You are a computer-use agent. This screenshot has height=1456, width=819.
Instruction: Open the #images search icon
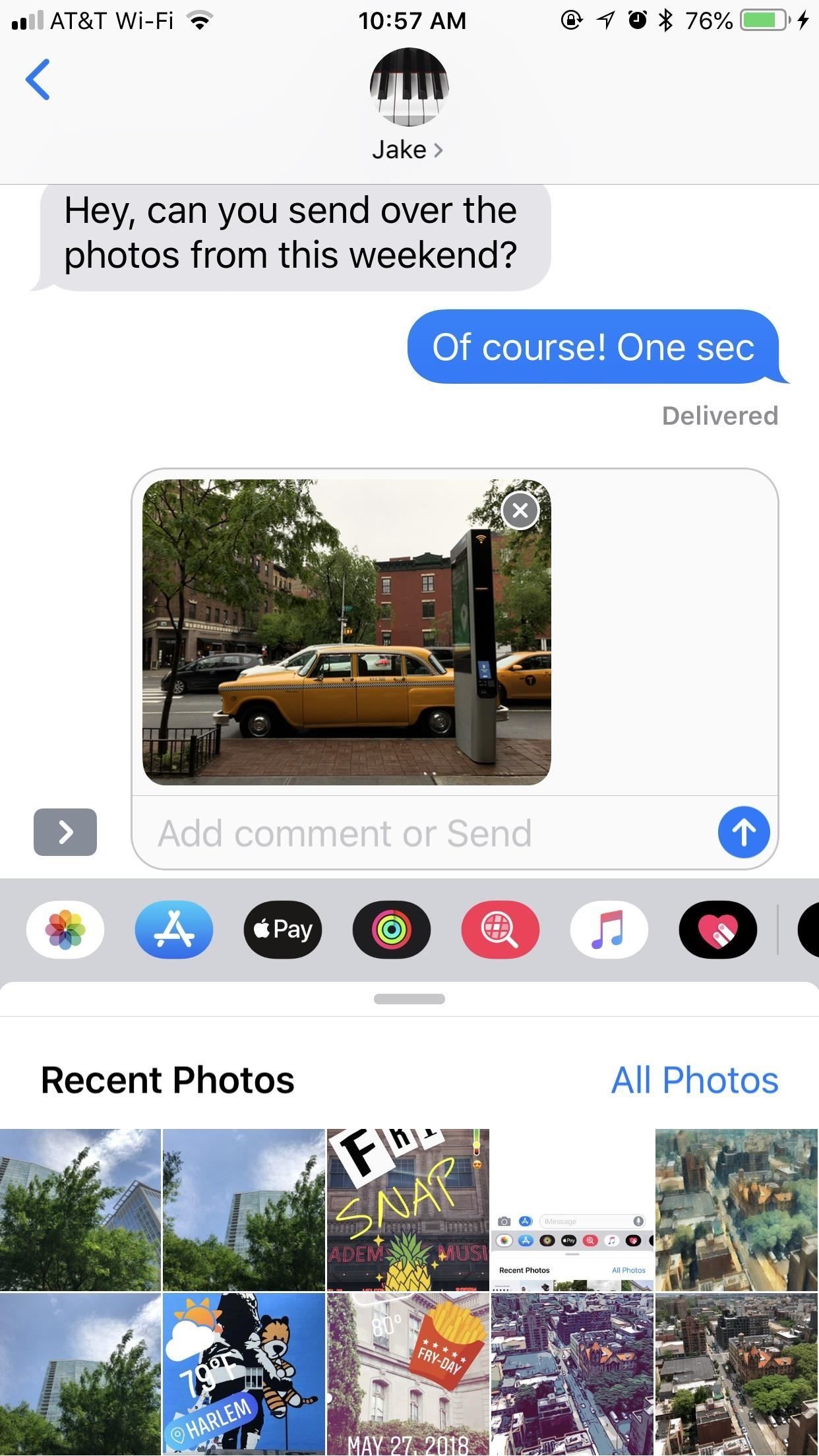500,929
